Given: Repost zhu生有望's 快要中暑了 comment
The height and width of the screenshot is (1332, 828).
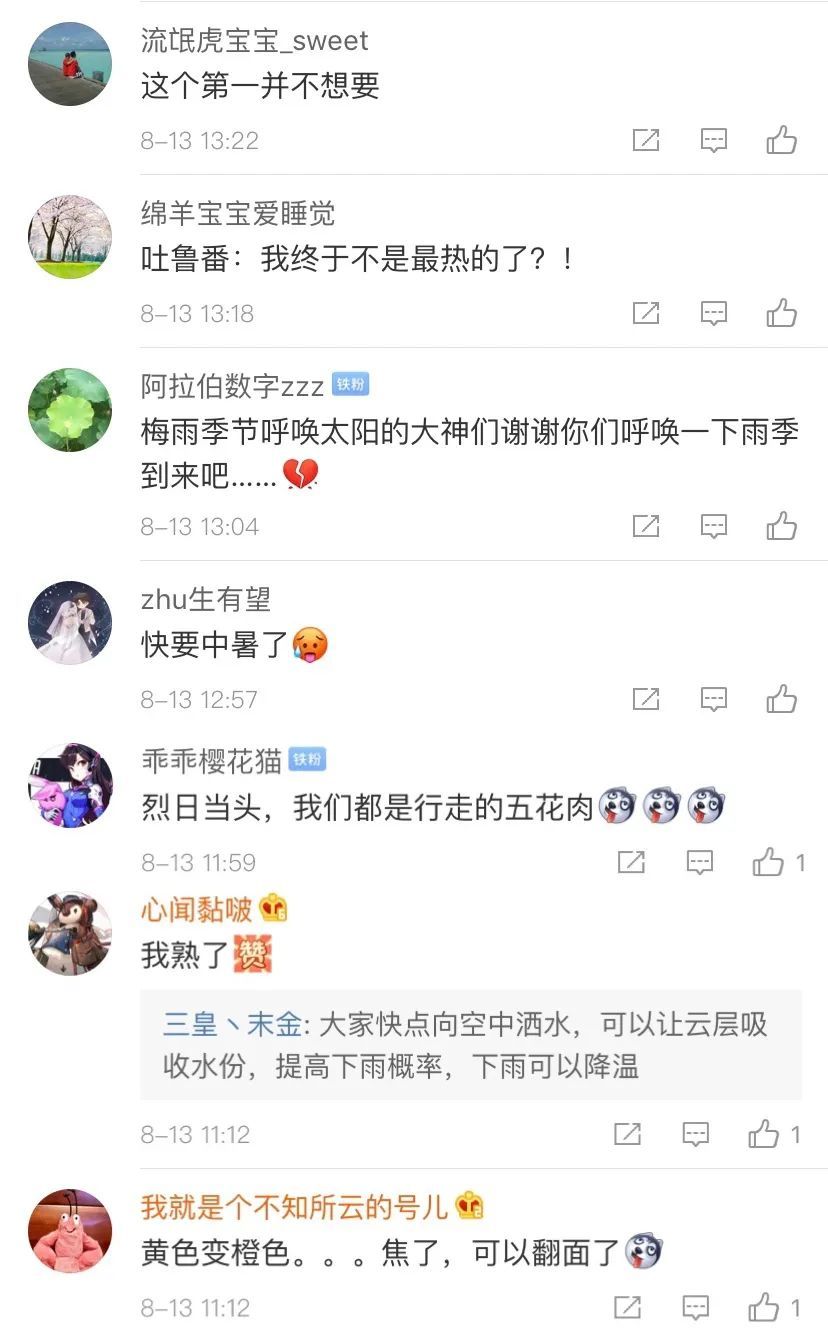Looking at the screenshot, I should point(646,699).
